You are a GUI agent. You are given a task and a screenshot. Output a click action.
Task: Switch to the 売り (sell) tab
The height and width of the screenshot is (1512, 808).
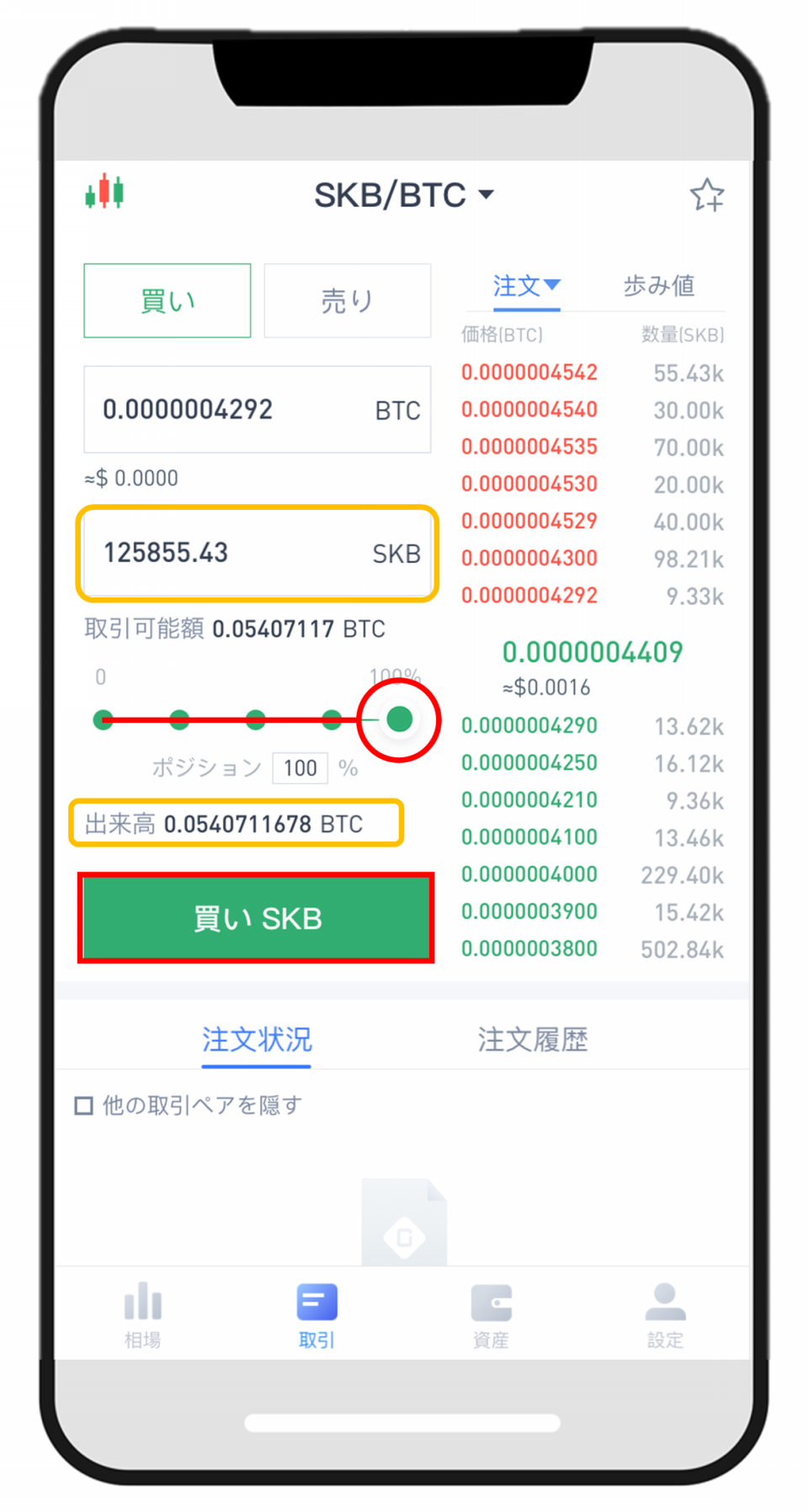tap(347, 300)
